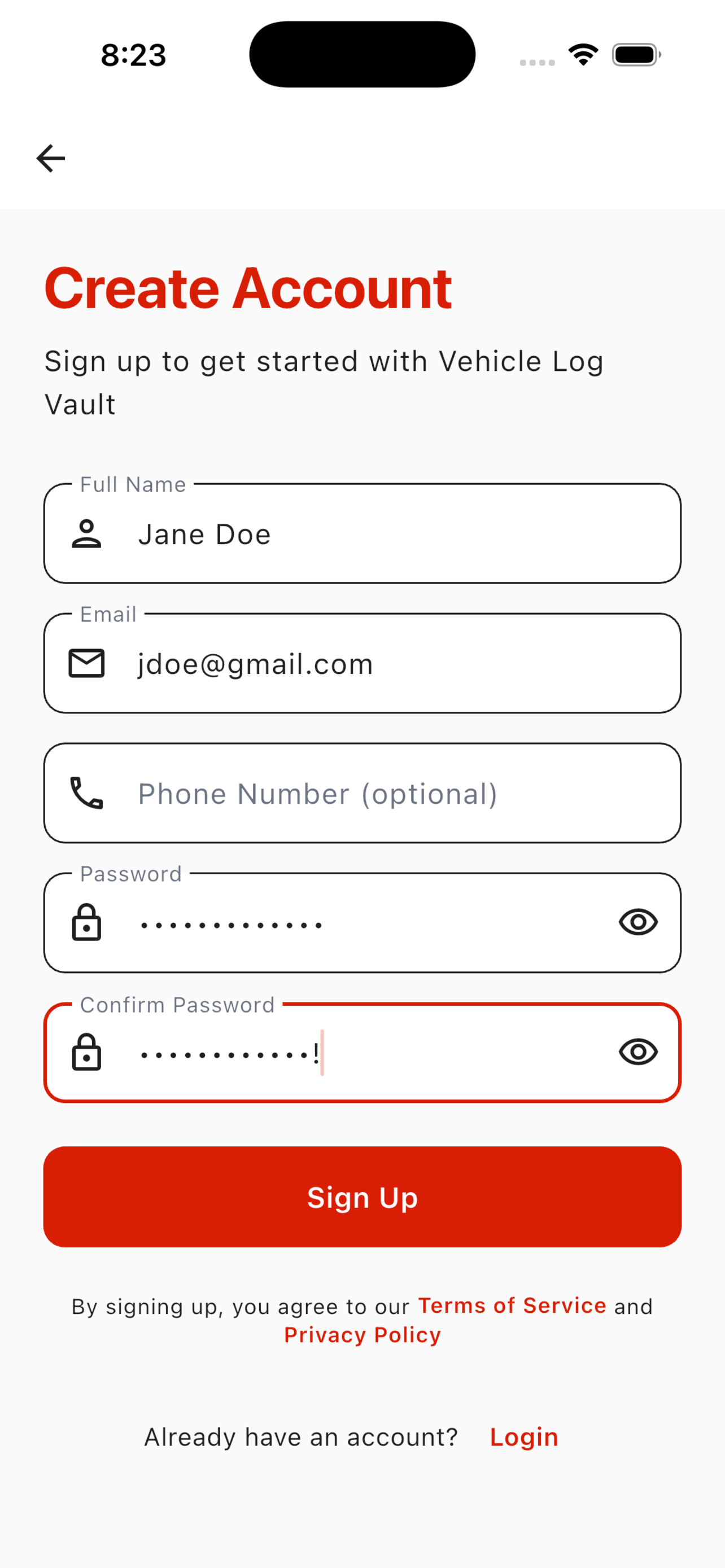
Task: Click the lock icon in Confirm Password field
Action: coord(87,1052)
